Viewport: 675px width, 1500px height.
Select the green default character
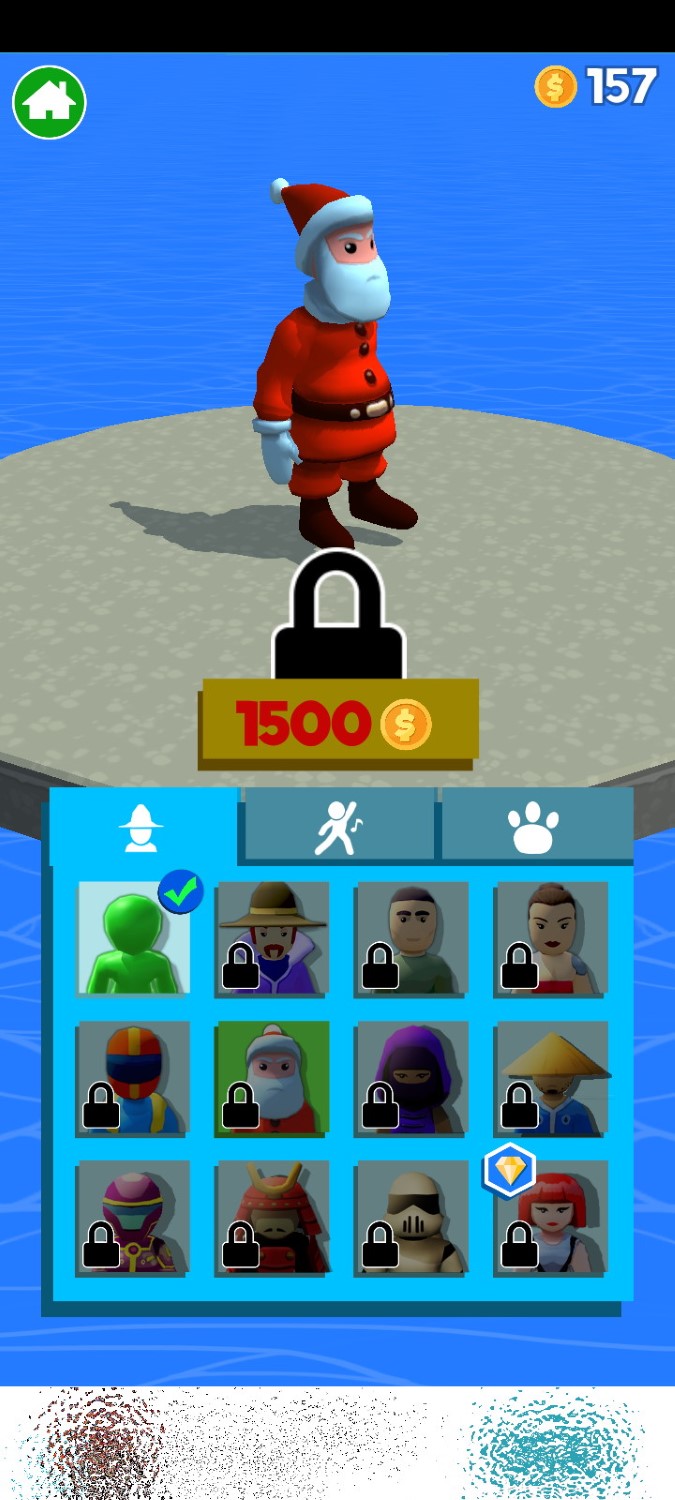coord(134,939)
